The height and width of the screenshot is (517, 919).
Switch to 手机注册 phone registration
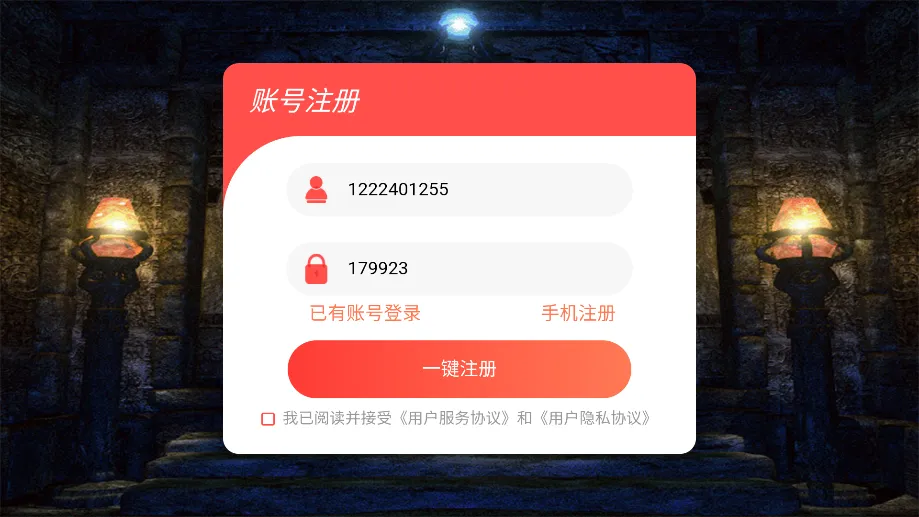point(578,313)
